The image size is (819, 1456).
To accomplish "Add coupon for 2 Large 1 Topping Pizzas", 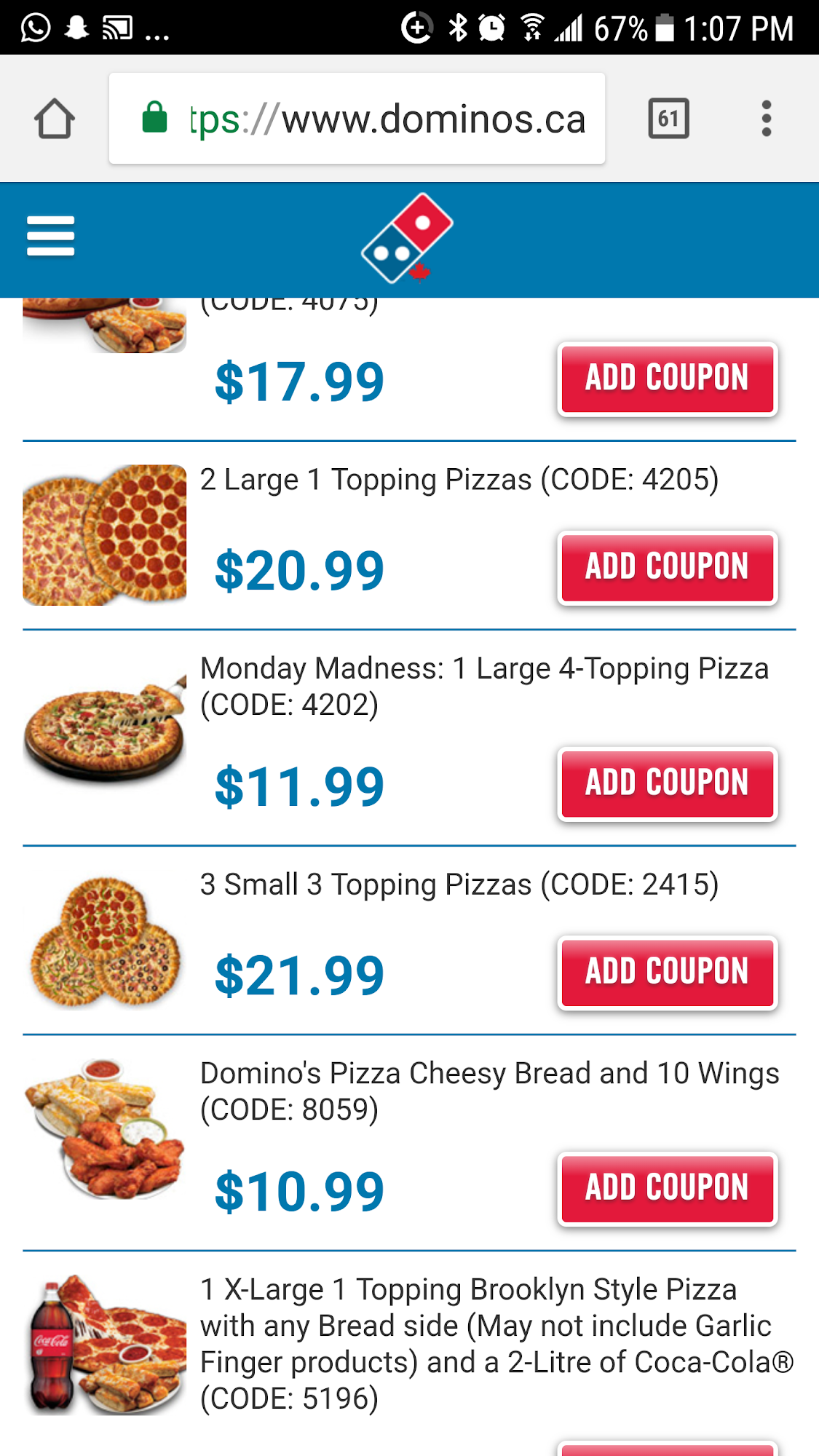I will pyautogui.click(x=667, y=567).
